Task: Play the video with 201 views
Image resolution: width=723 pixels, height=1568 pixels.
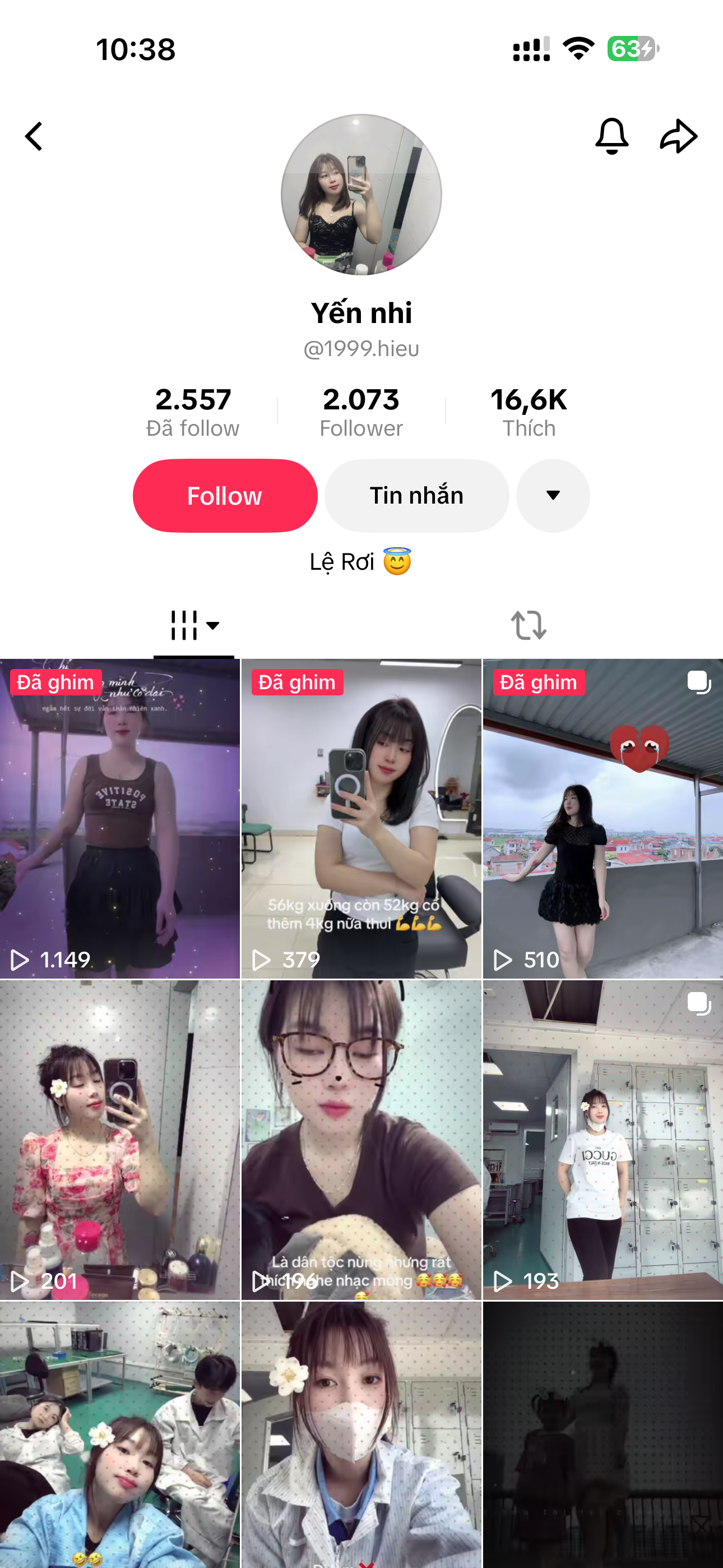Action: pos(120,1140)
